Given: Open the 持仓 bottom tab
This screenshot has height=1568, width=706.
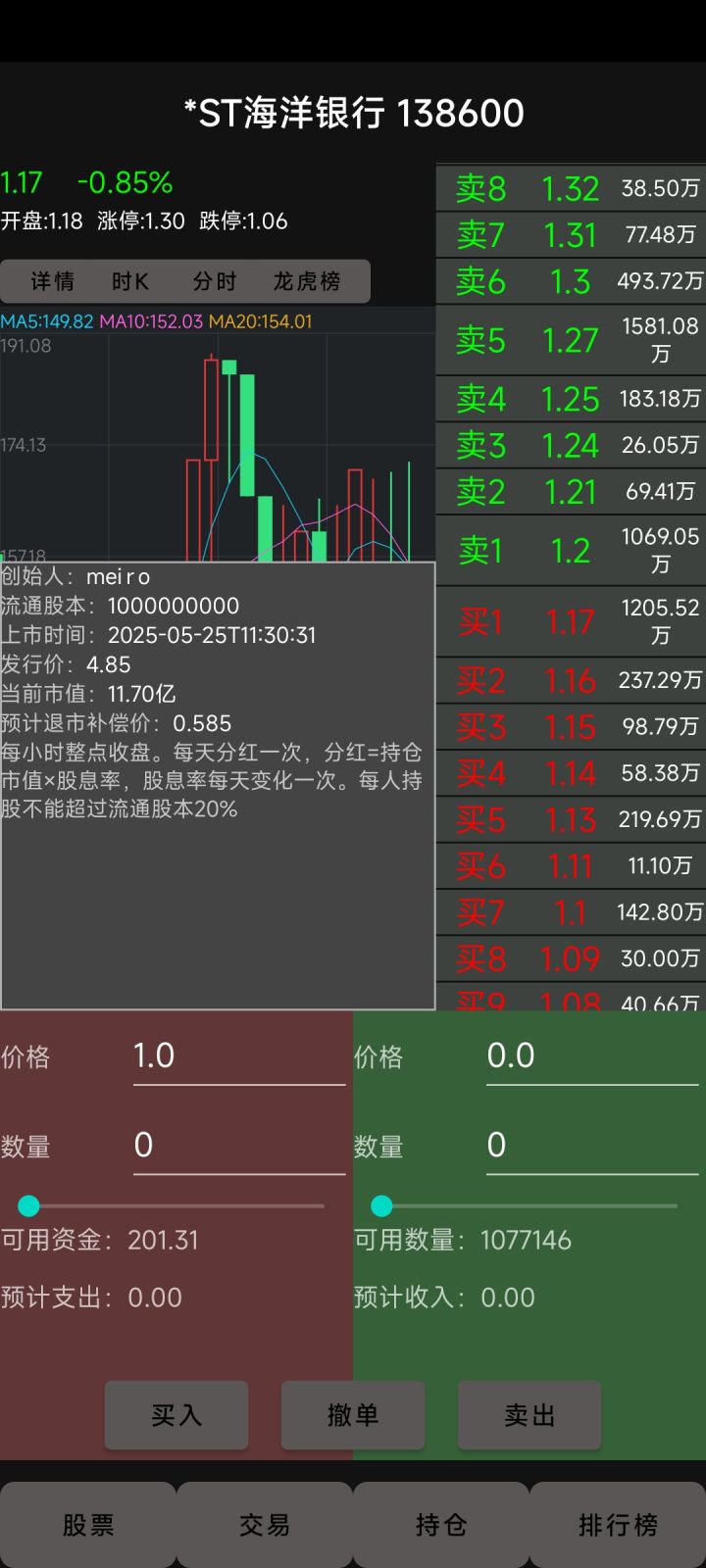Looking at the screenshot, I should (441, 1525).
